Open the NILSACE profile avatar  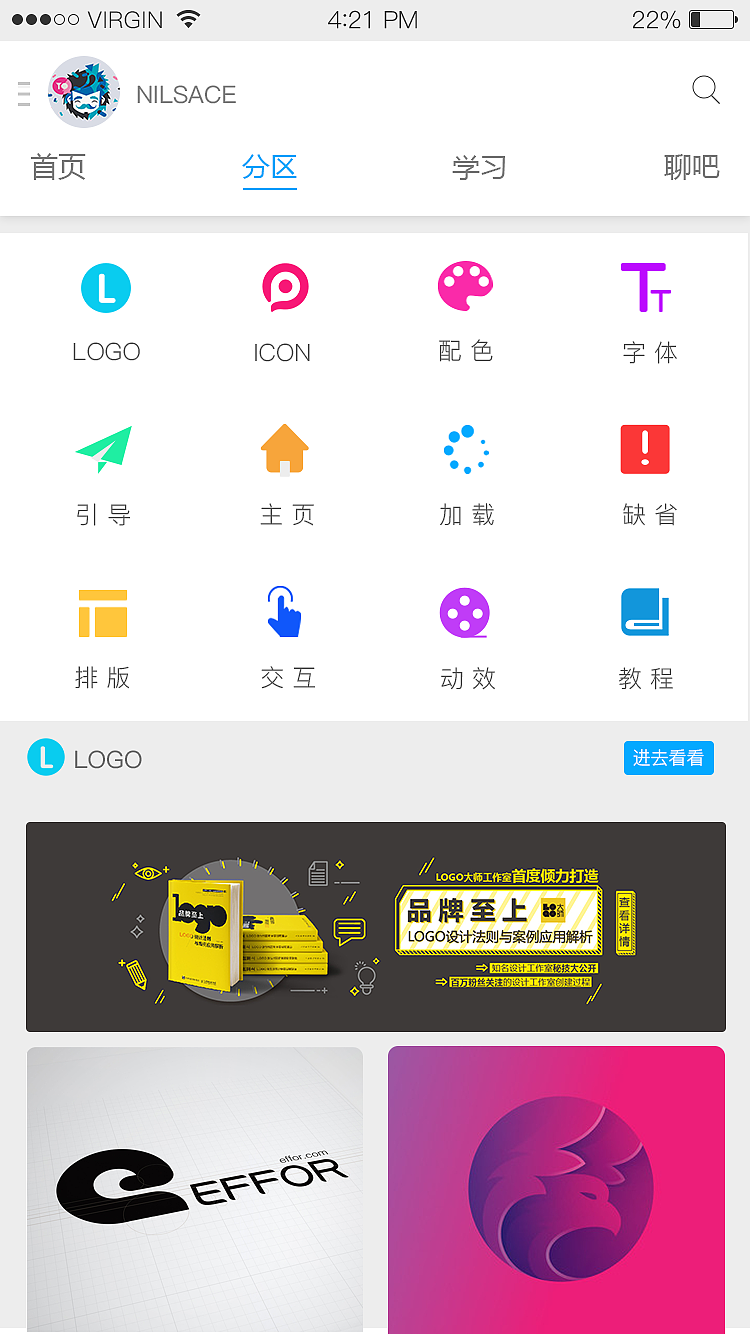pyautogui.click(x=84, y=92)
